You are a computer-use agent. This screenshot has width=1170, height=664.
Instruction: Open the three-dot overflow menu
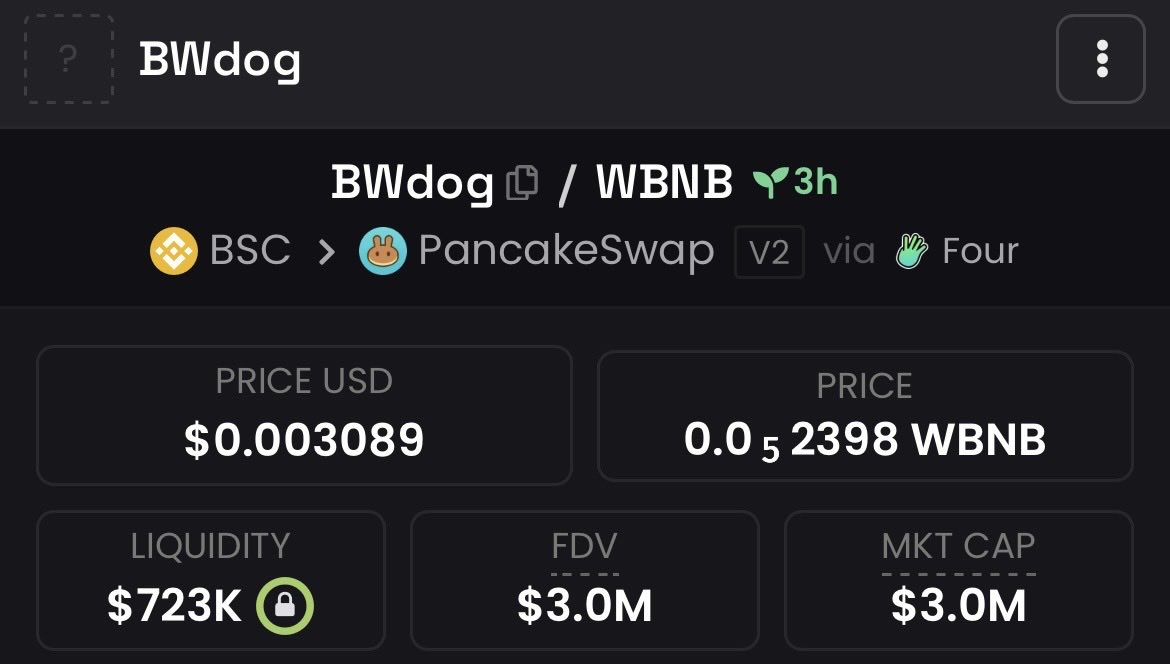(1101, 60)
